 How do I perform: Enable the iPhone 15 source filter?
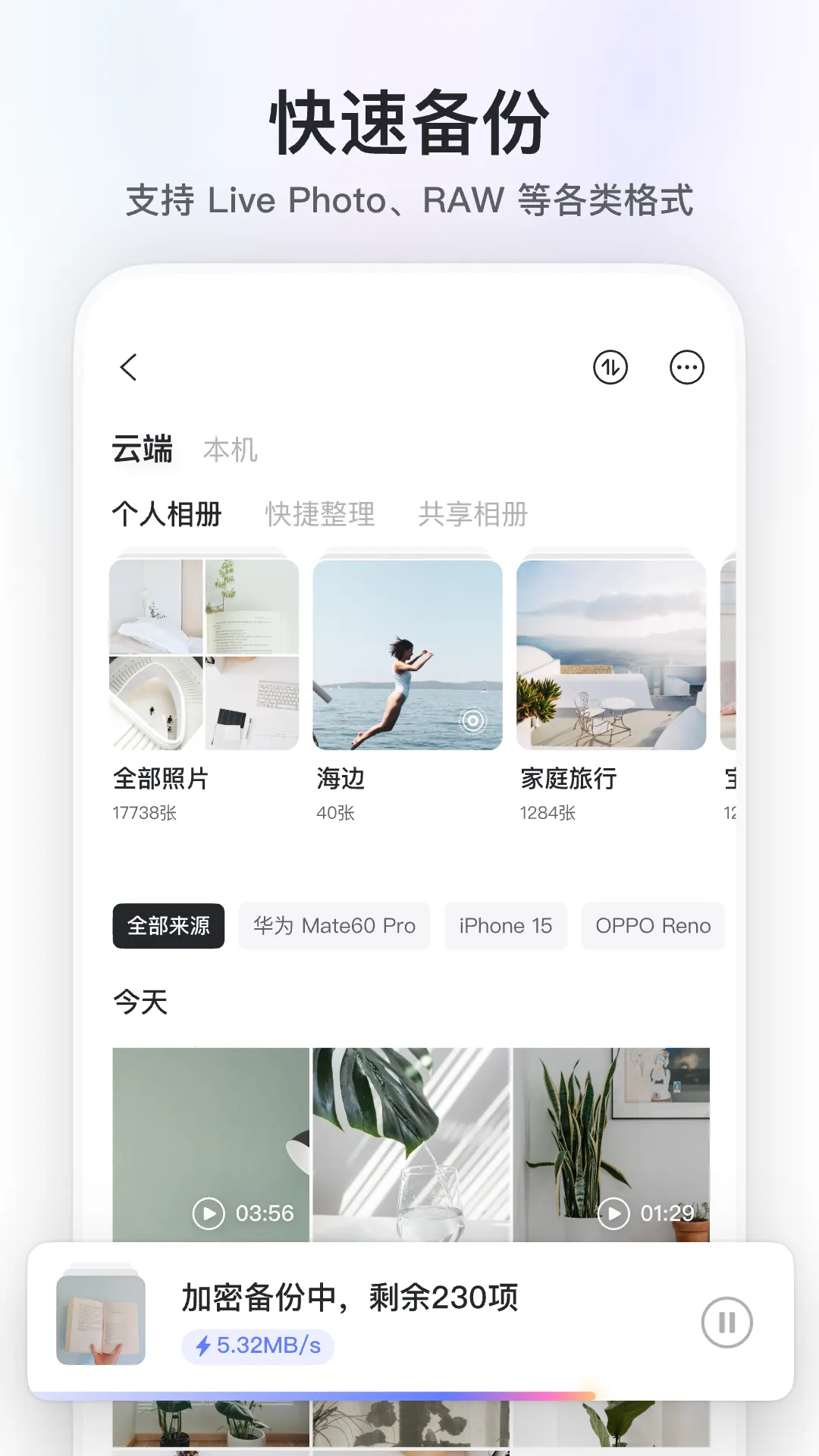pyautogui.click(x=505, y=926)
